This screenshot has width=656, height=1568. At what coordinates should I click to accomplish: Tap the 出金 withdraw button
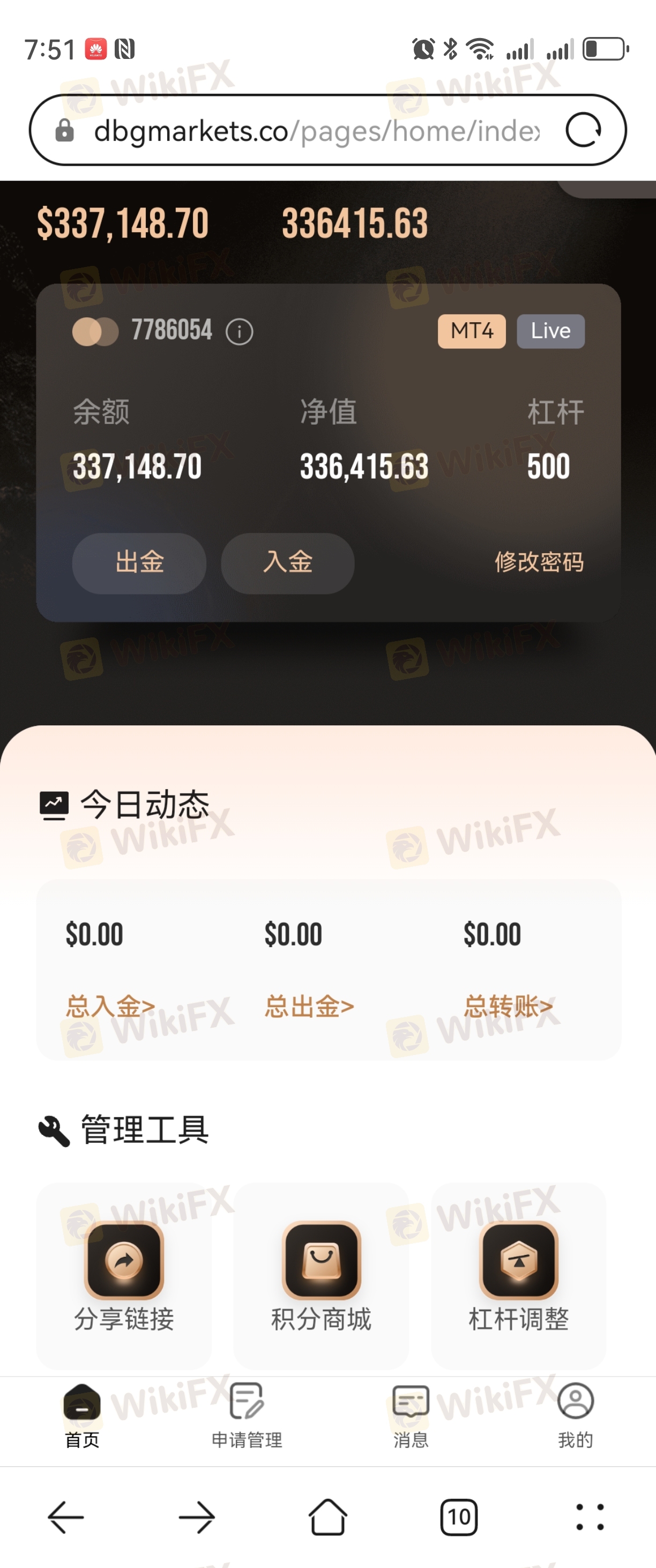click(139, 563)
